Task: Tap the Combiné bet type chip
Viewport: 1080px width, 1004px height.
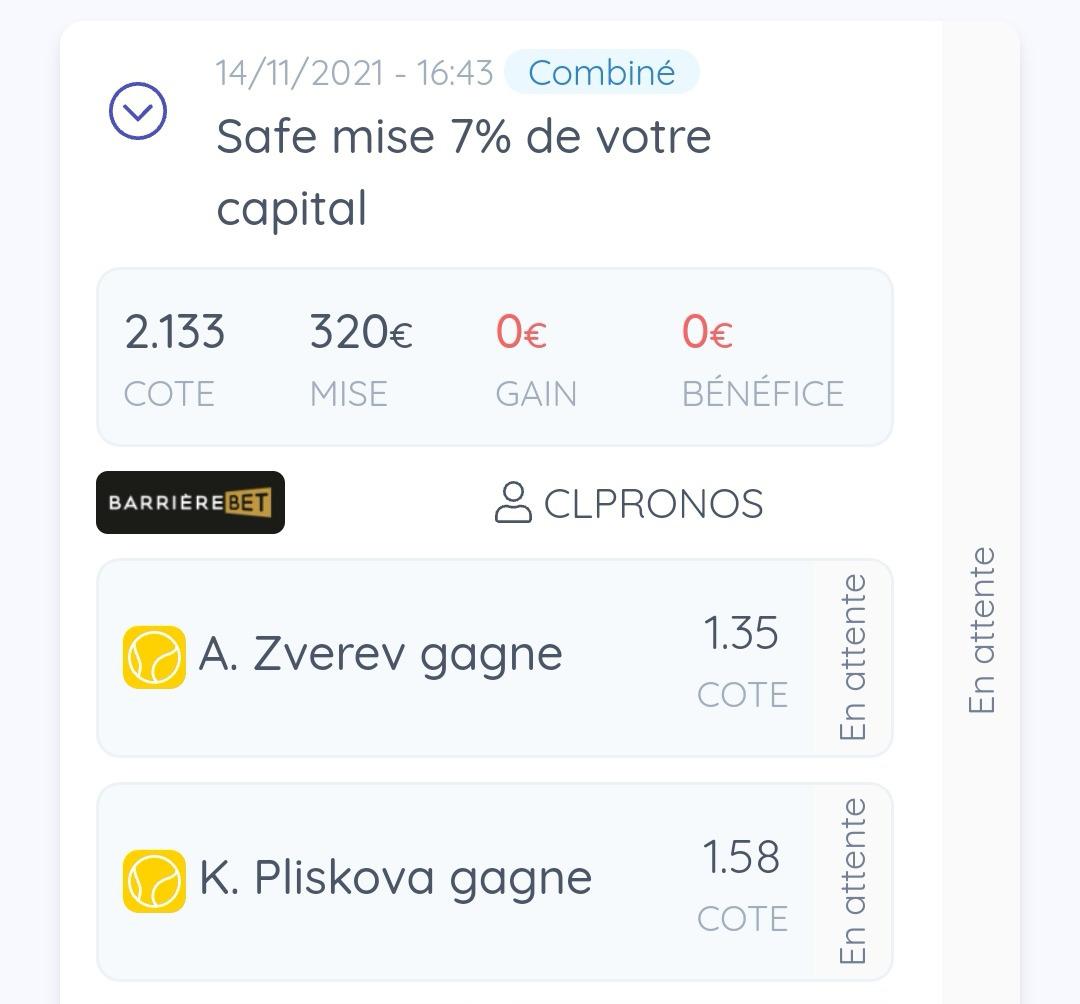Action: (601, 73)
